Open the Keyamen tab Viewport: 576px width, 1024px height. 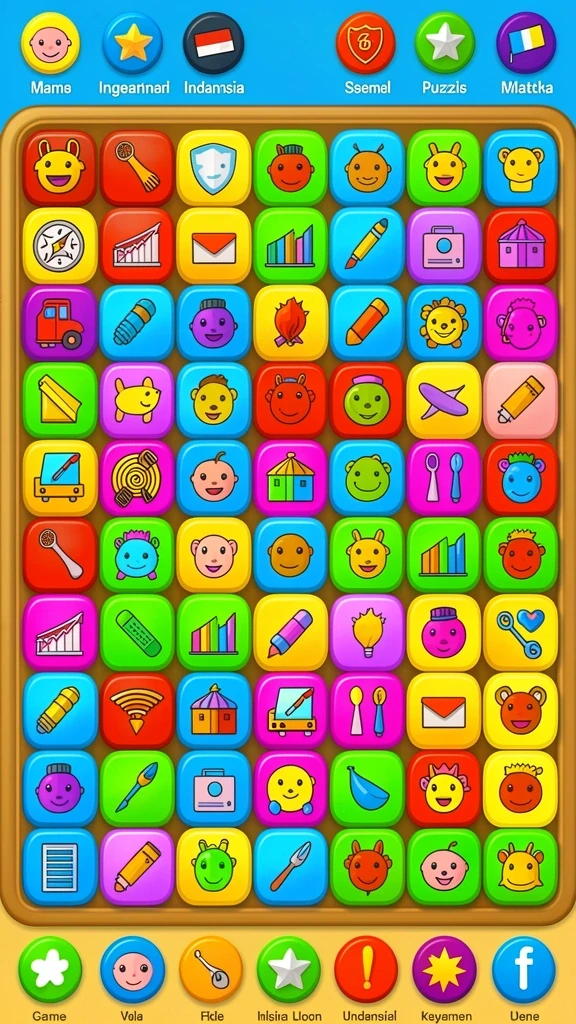point(445,970)
